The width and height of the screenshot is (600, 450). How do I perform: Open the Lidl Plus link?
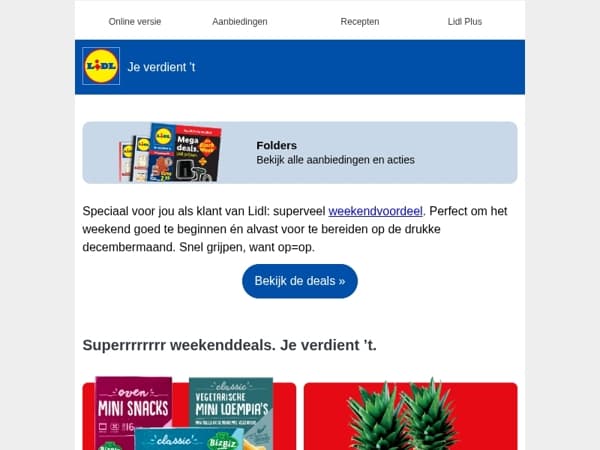(x=465, y=22)
